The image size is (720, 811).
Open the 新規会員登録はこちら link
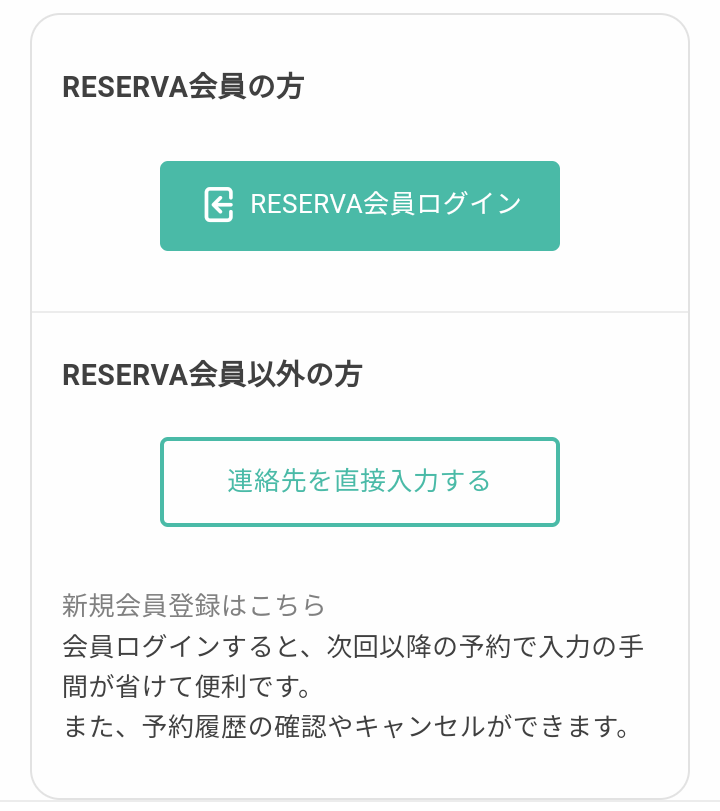point(194,605)
